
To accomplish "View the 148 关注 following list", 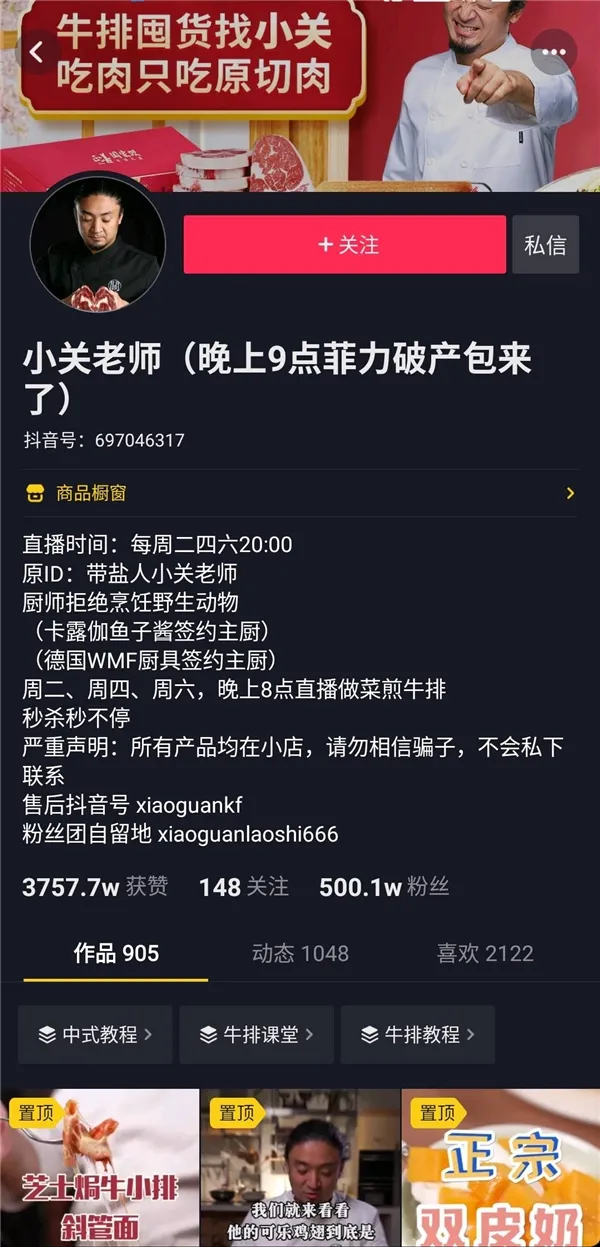I will [243, 887].
